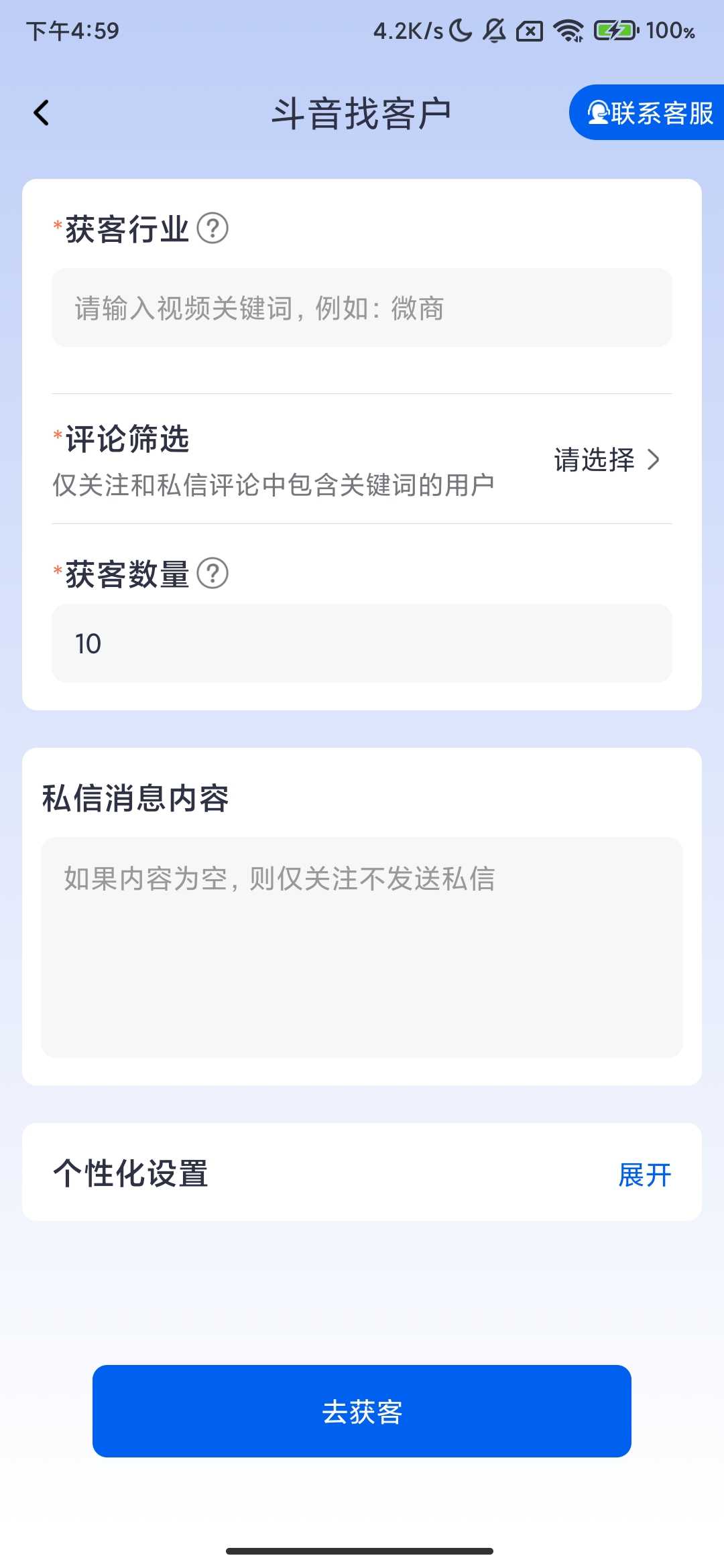Tap the Wi-Fi status icon
The width and height of the screenshot is (724, 1568).
click(566, 30)
